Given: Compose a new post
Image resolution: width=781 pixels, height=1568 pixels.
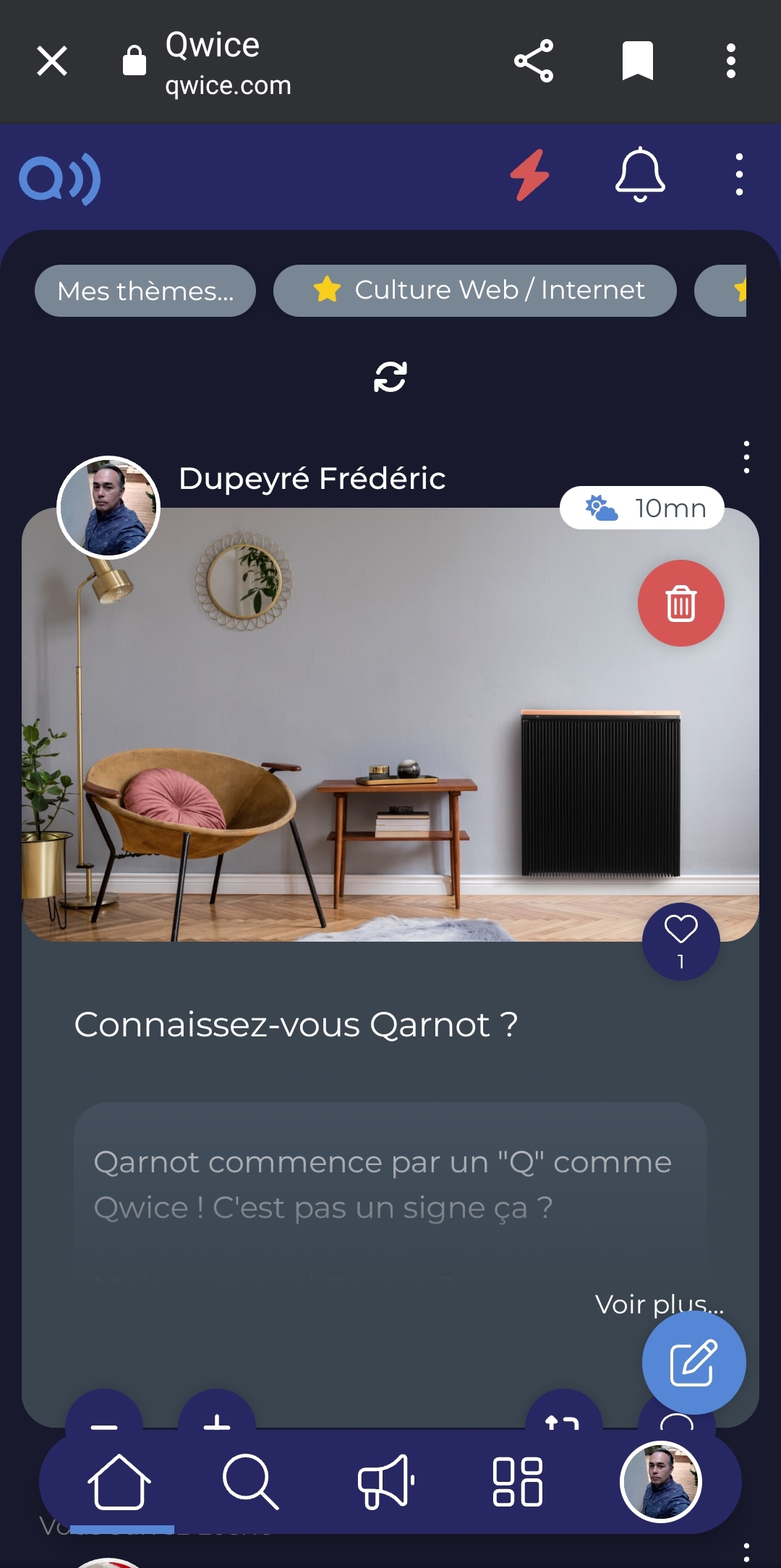Looking at the screenshot, I should [x=693, y=1363].
